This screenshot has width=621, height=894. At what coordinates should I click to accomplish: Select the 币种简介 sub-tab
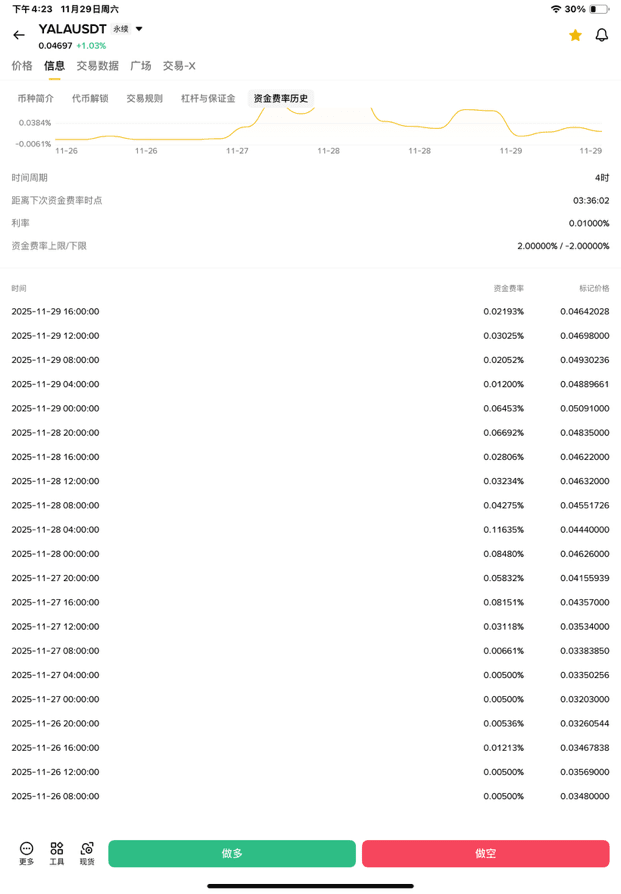pyautogui.click(x=36, y=99)
